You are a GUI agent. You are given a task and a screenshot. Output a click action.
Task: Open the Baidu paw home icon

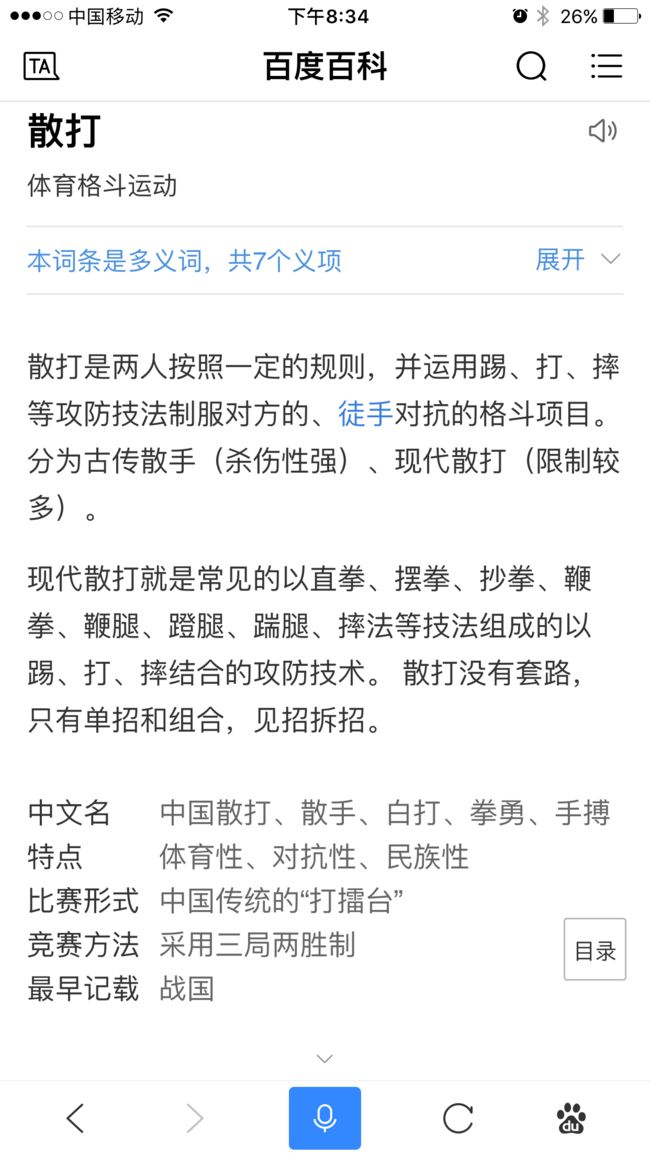click(x=571, y=1118)
